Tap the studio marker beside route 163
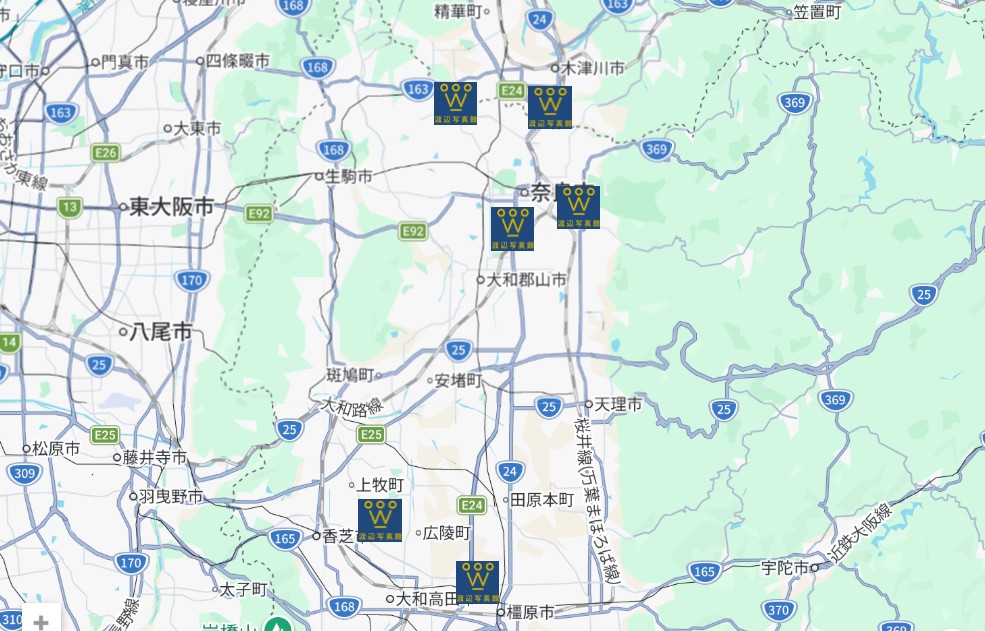The image size is (985, 631). click(455, 103)
